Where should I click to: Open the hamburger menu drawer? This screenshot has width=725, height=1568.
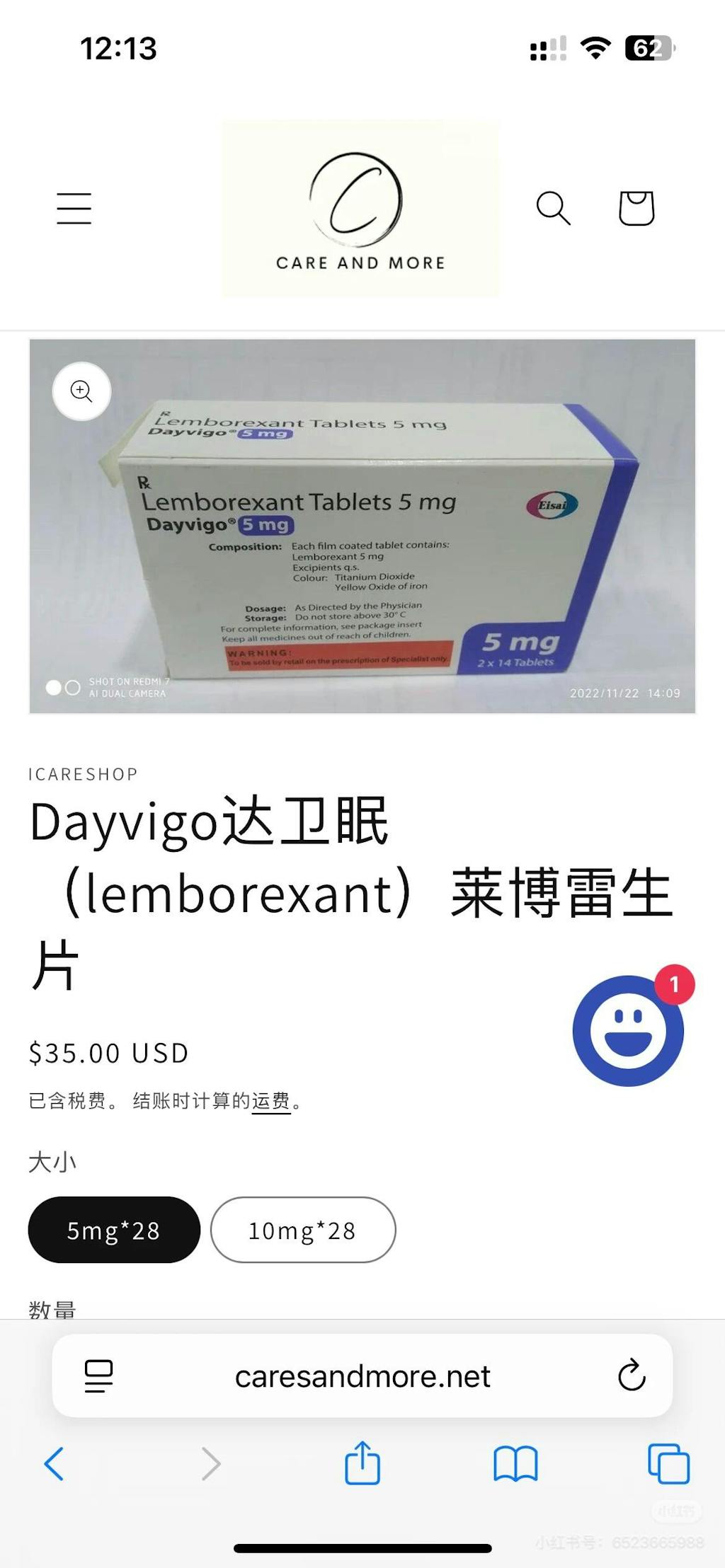tap(74, 209)
